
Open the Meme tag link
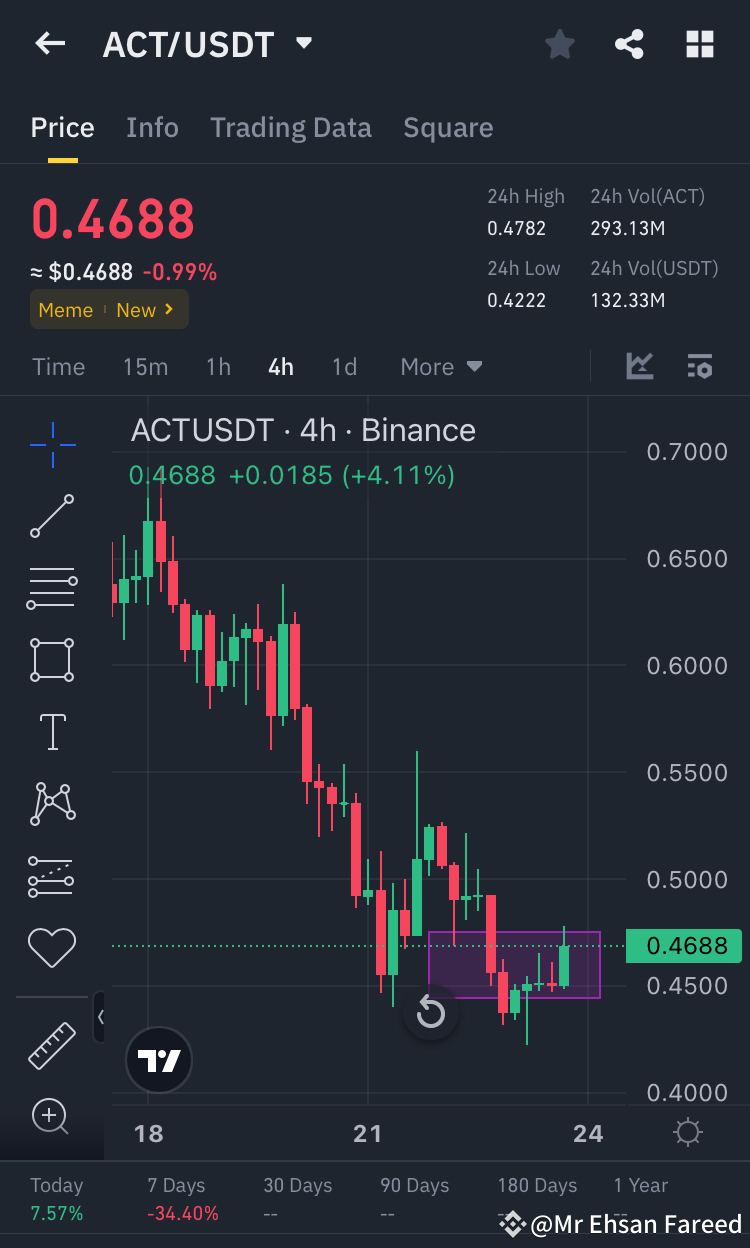point(66,310)
